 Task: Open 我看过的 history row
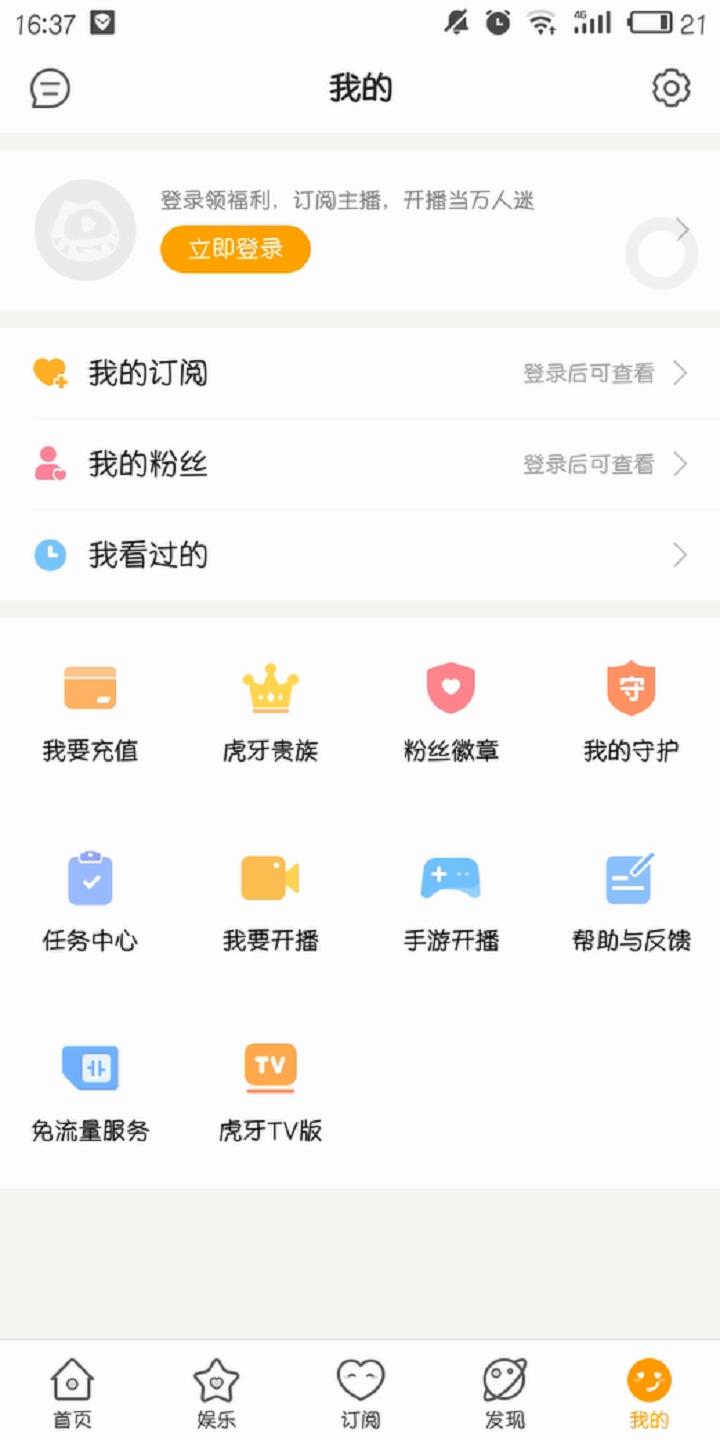[x=360, y=555]
